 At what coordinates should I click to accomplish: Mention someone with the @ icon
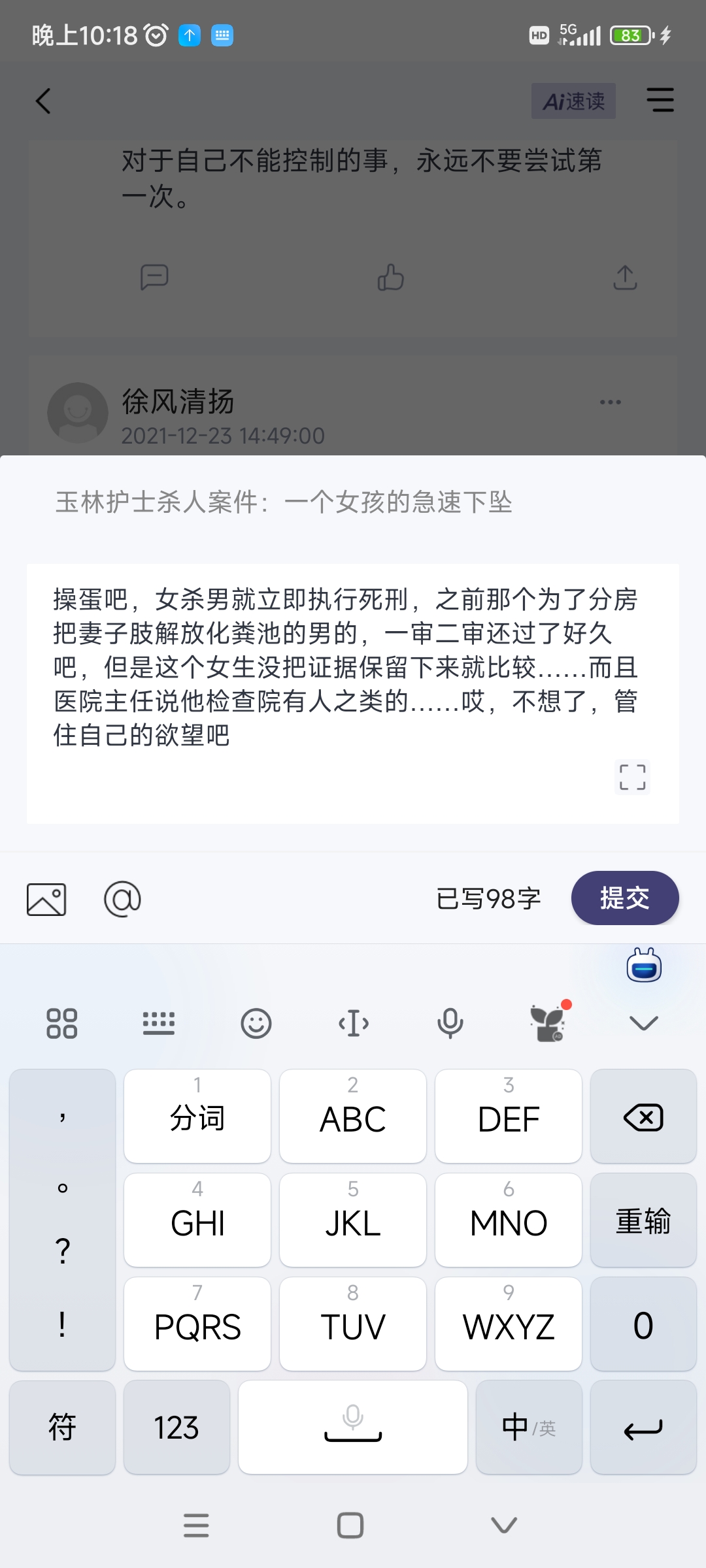[122, 899]
